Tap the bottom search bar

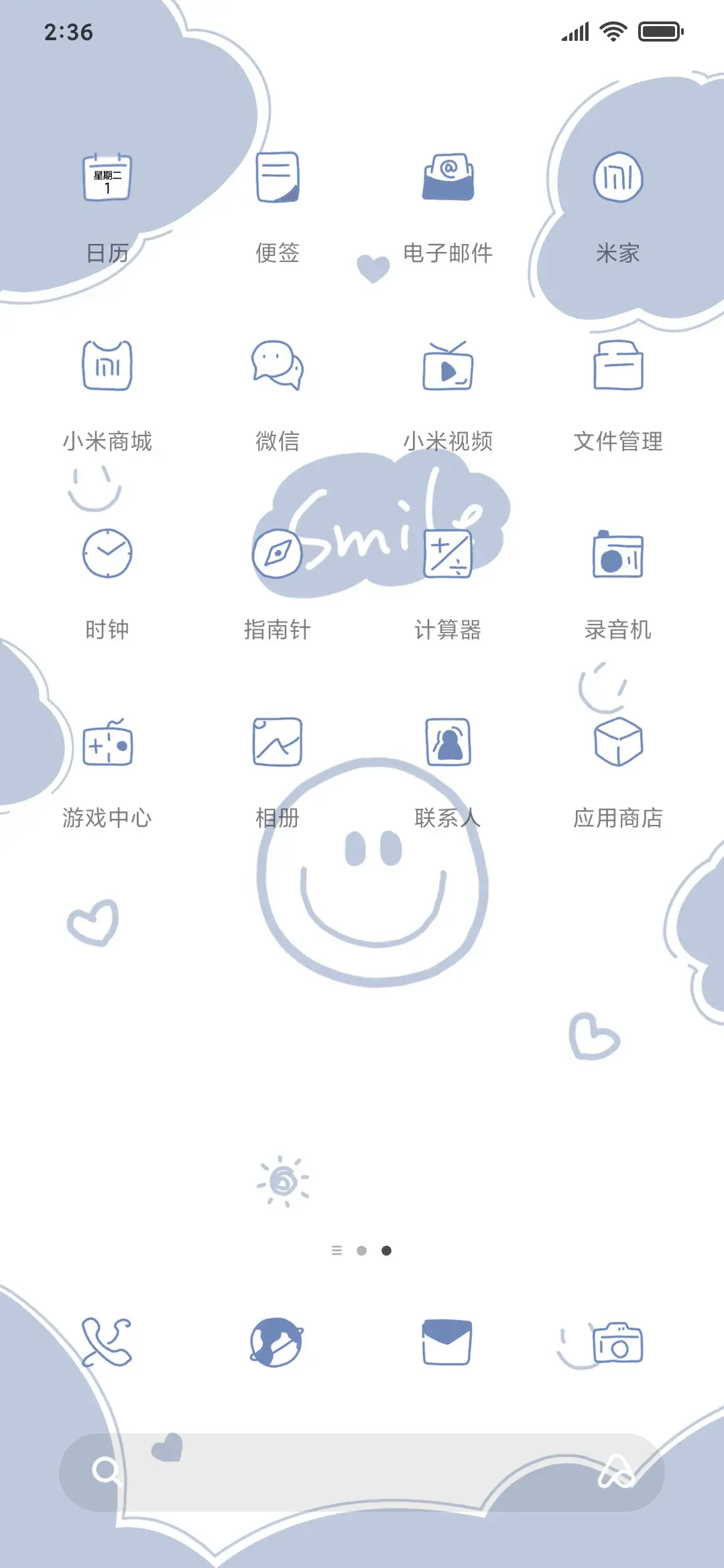click(x=362, y=1474)
